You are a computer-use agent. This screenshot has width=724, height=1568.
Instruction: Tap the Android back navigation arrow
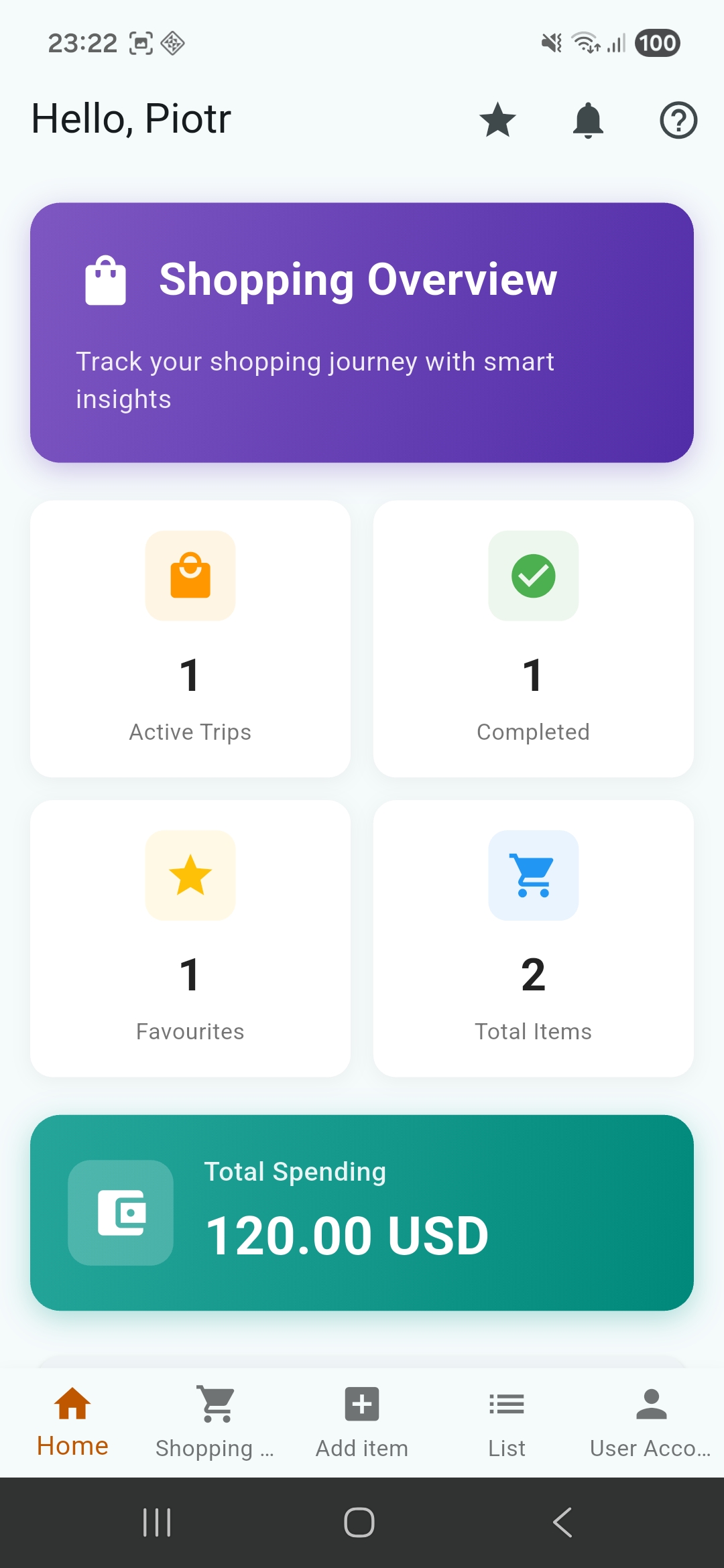562,1521
